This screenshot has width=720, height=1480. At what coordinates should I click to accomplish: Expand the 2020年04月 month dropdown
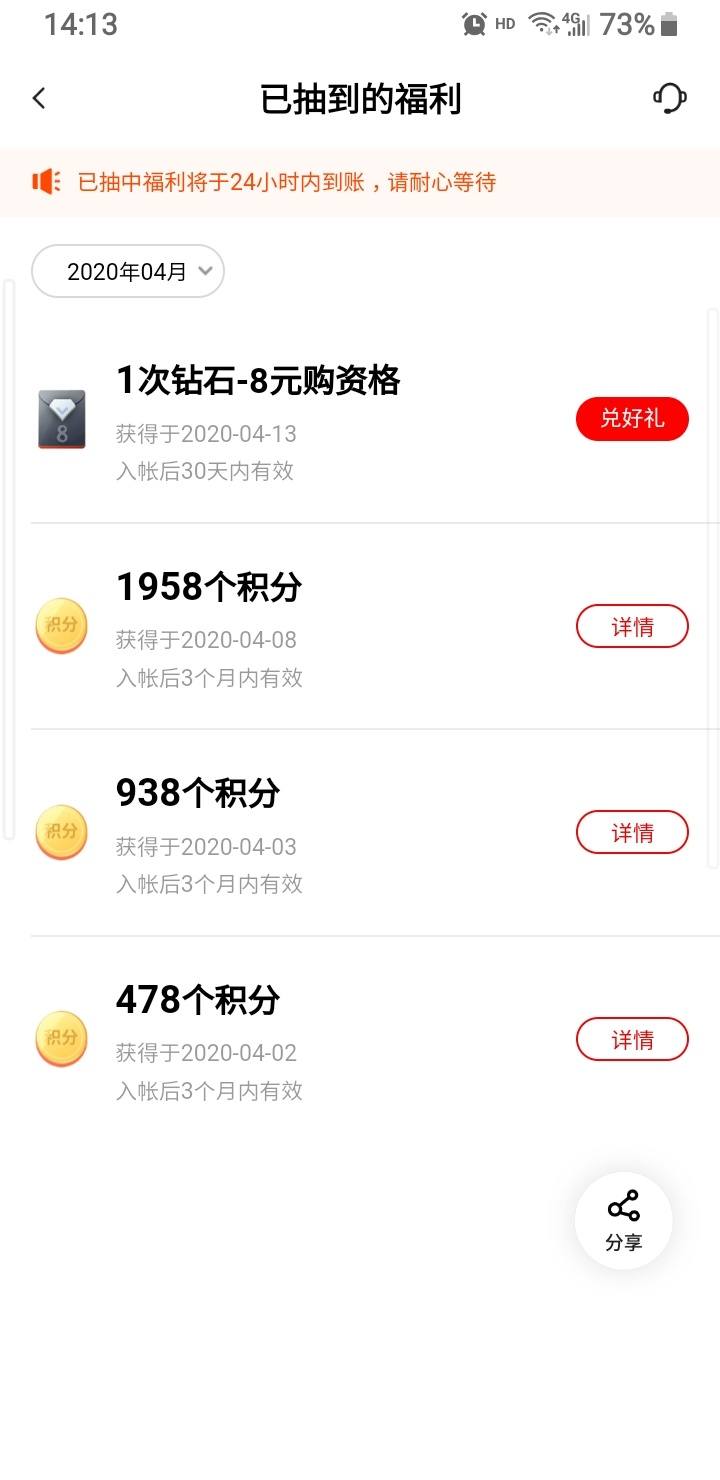coord(128,271)
